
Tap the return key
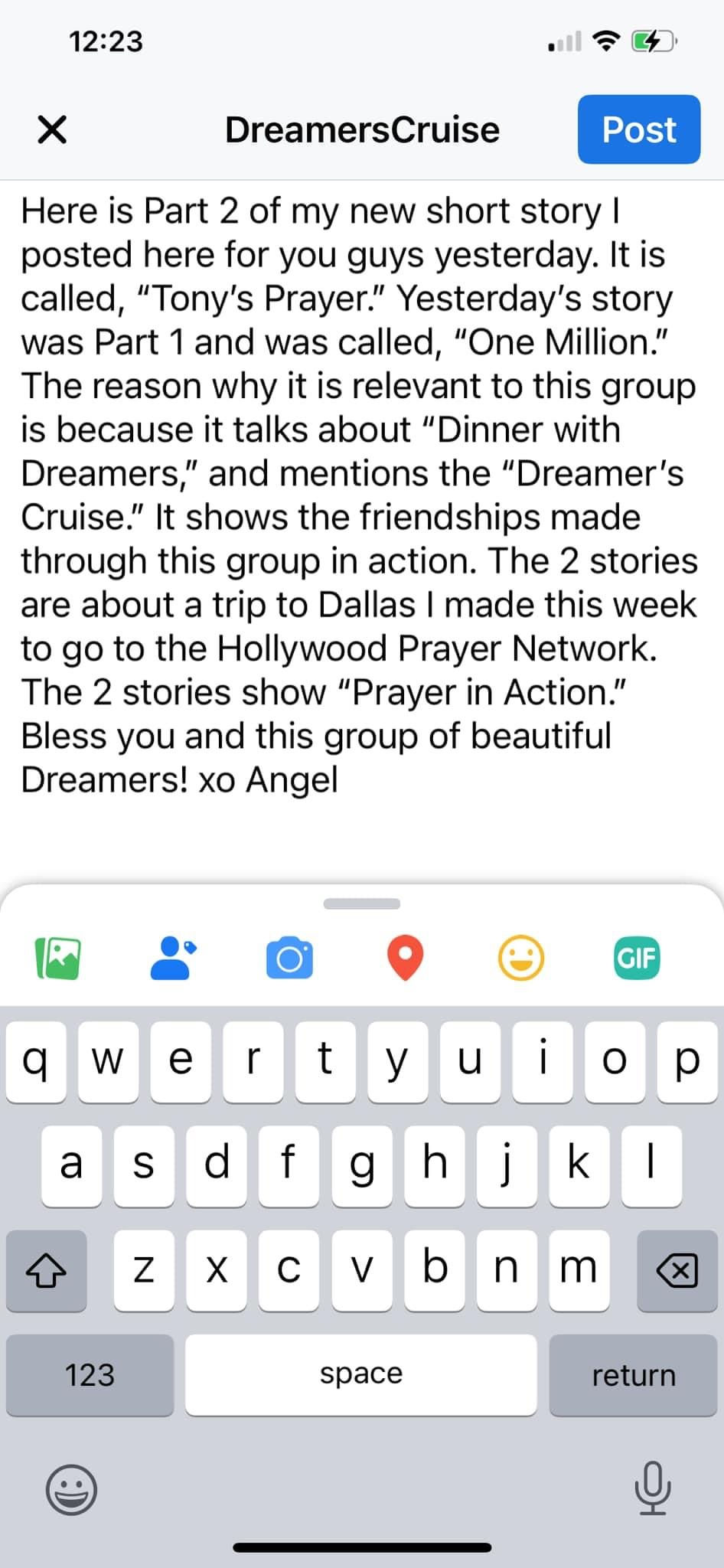[x=633, y=1375]
